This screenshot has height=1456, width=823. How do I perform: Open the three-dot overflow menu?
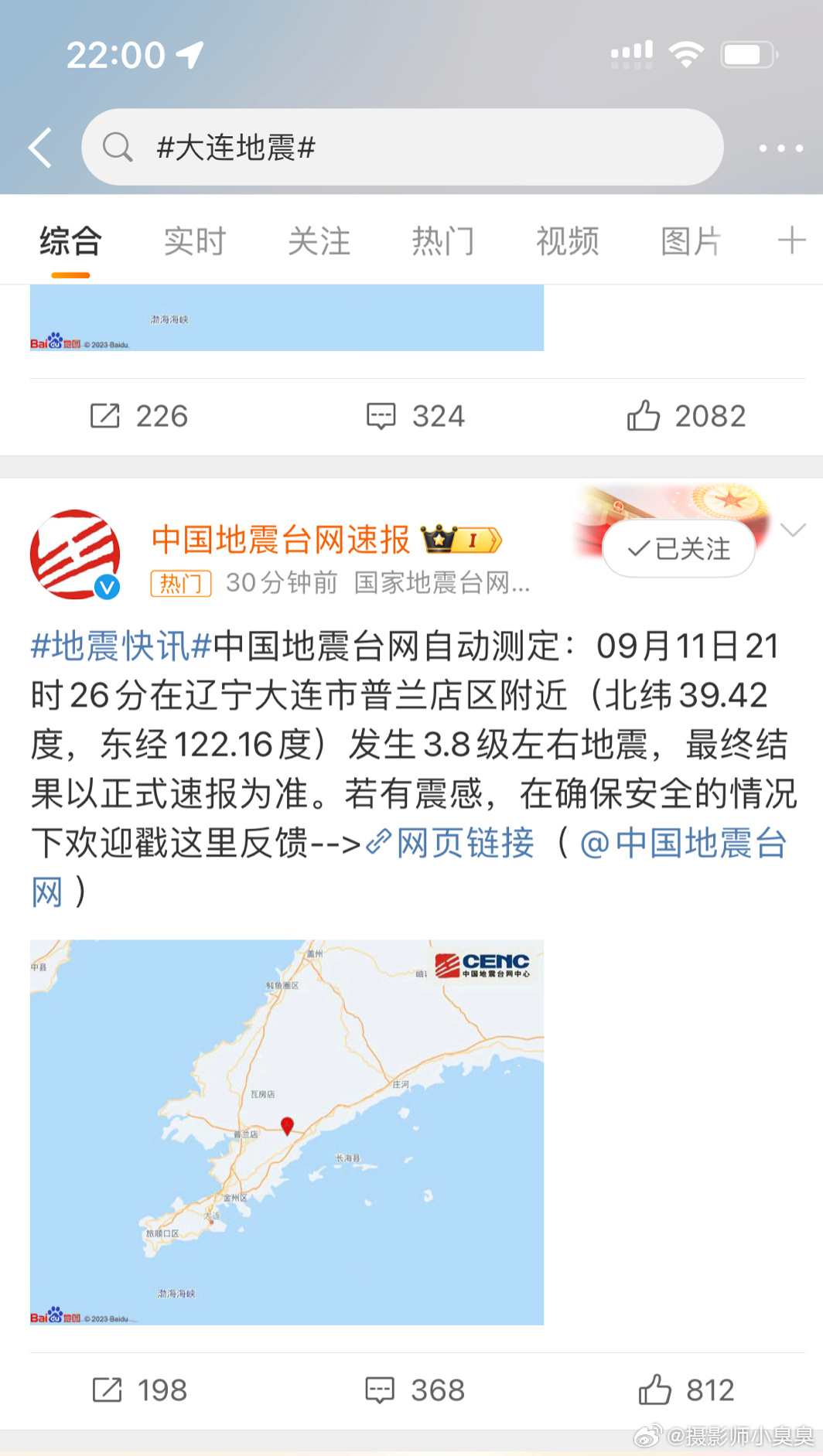pyautogui.click(x=780, y=148)
